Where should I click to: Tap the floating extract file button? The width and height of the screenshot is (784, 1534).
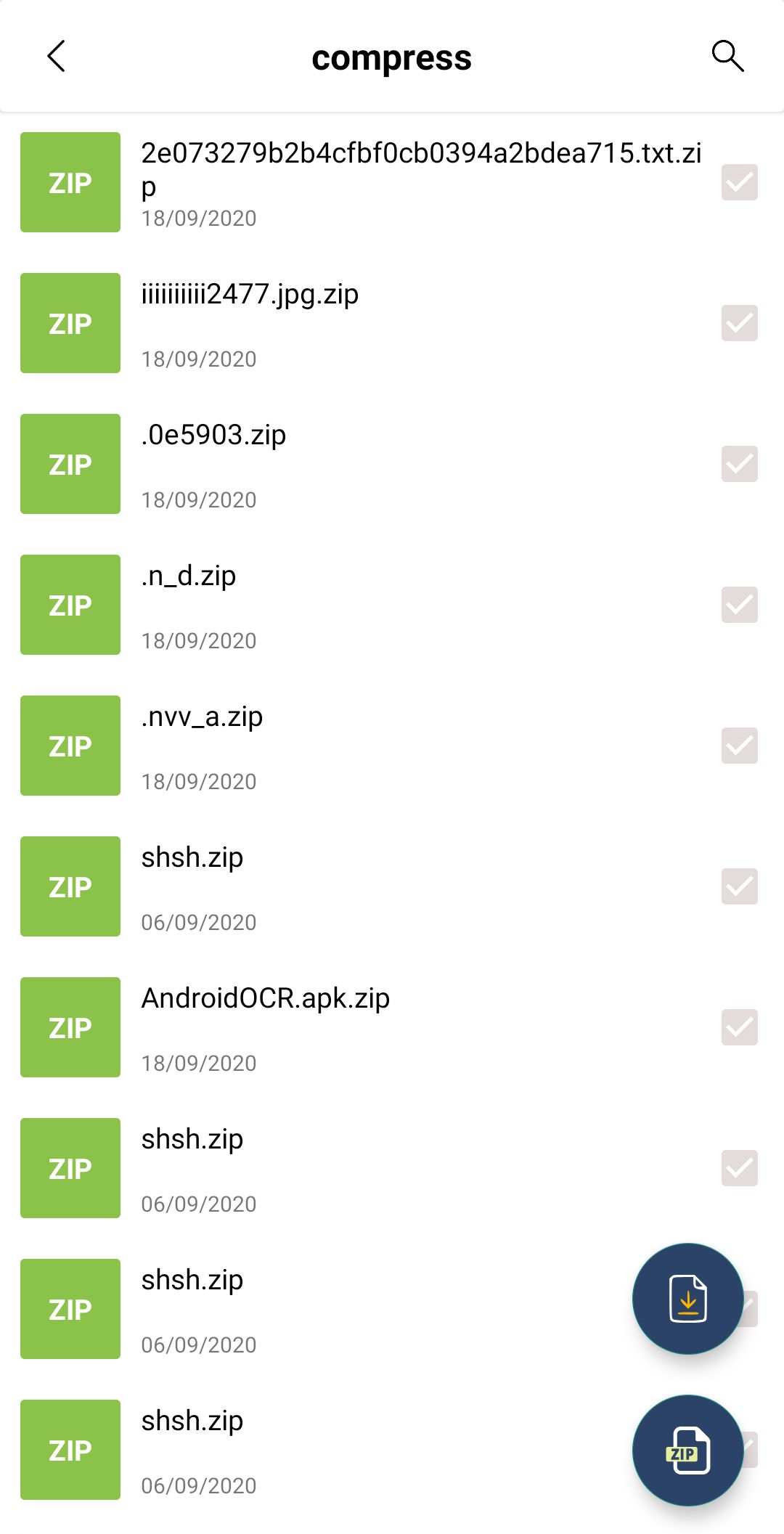click(687, 1299)
